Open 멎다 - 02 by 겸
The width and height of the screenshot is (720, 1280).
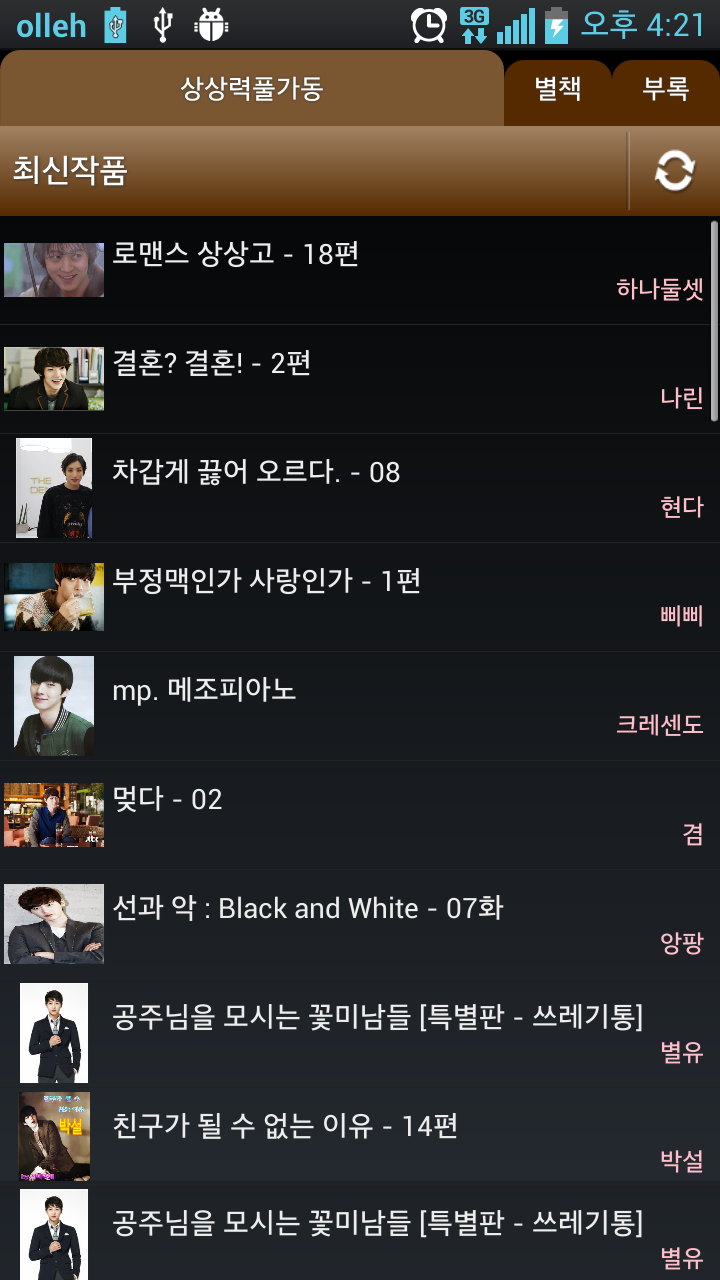pyautogui.click(x=360, y=815)
